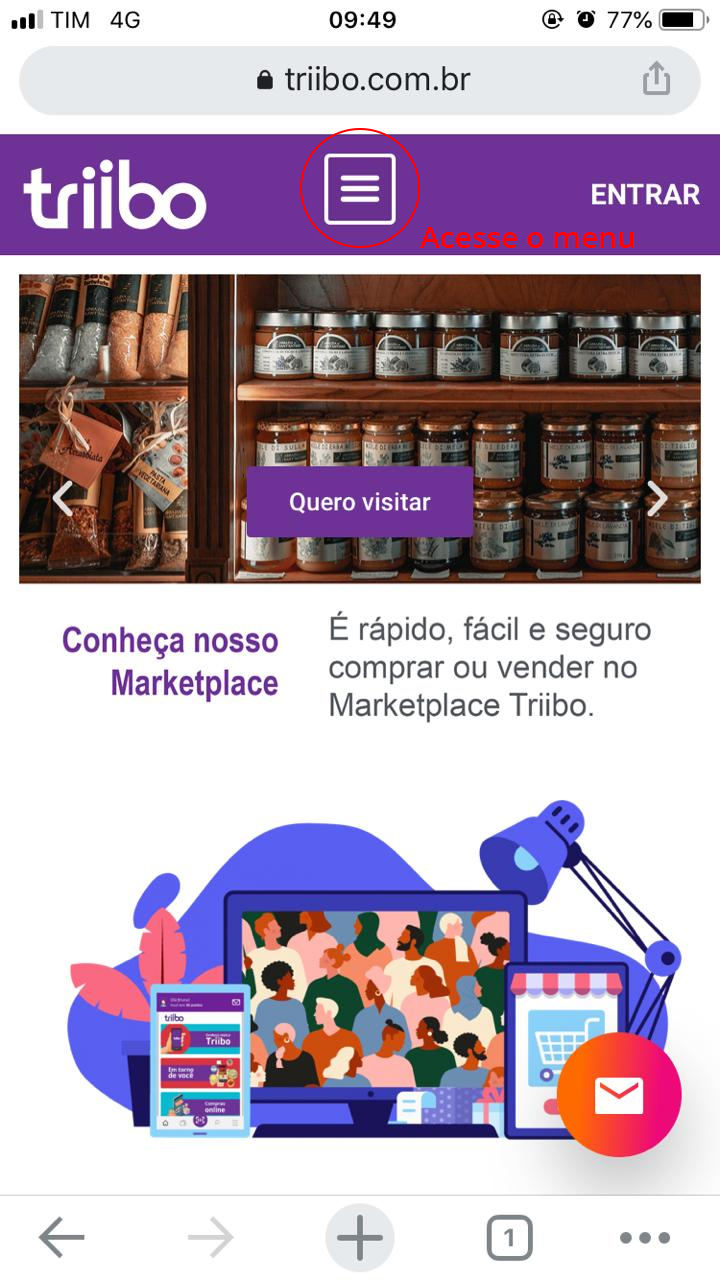This screenshot has height=1280, width=720.
Task: Open a new browser tab
Action: tap(360, 1239)
